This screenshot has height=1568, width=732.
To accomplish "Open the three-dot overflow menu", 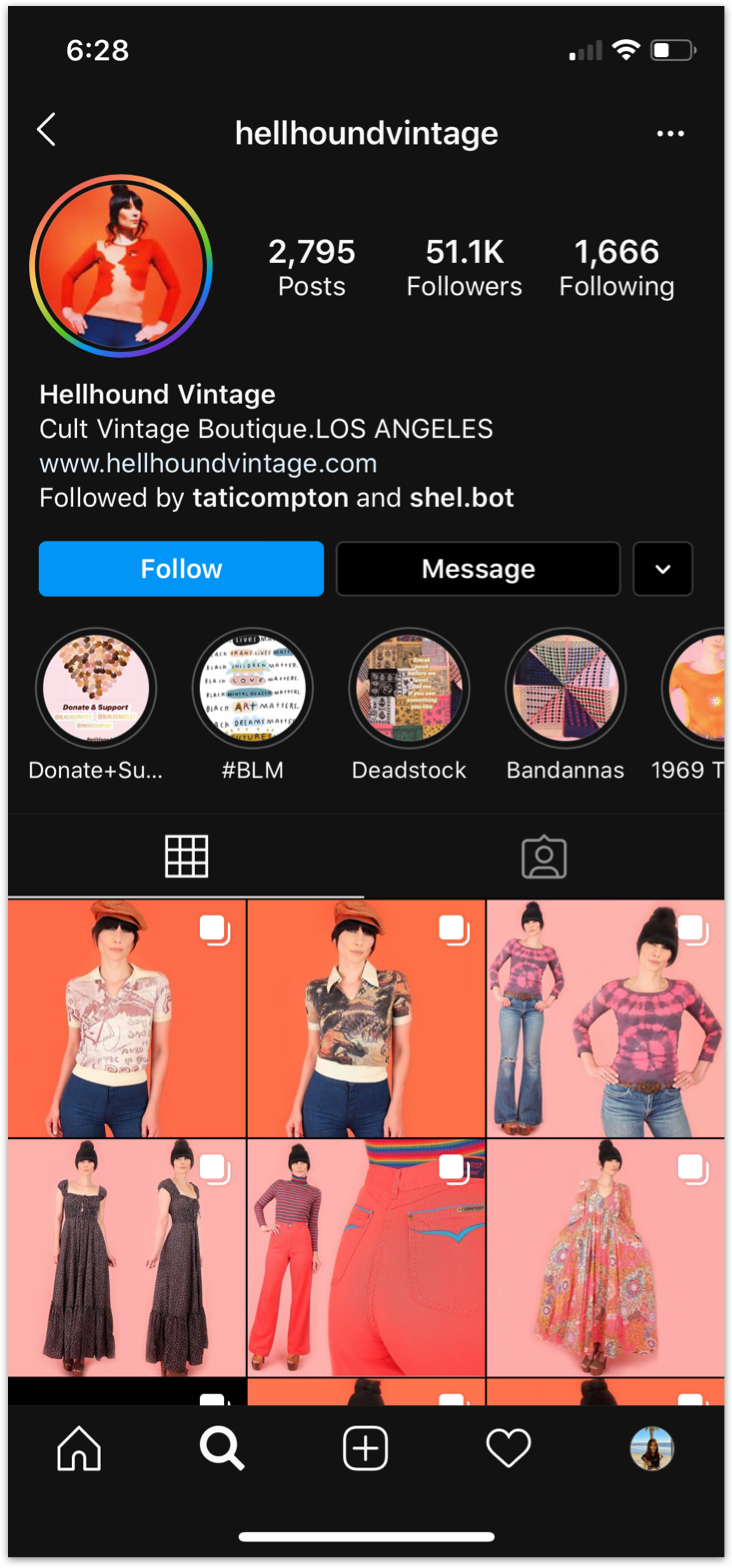I will (x=670, y=133).
